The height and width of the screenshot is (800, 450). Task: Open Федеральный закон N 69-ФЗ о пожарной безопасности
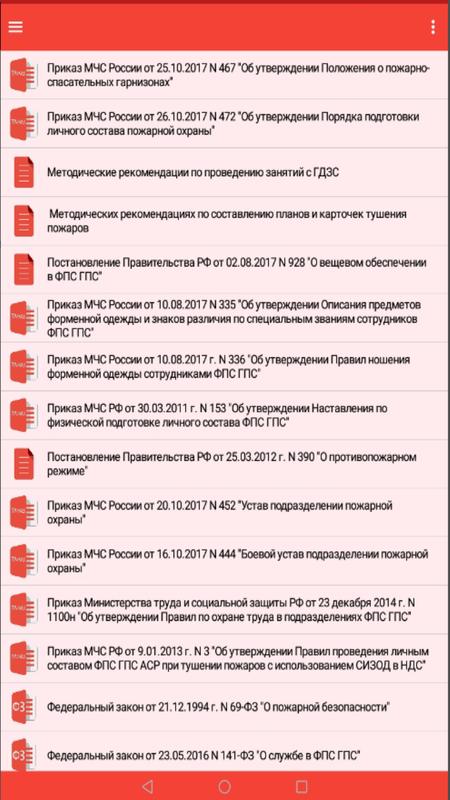(x=225, y=707)
